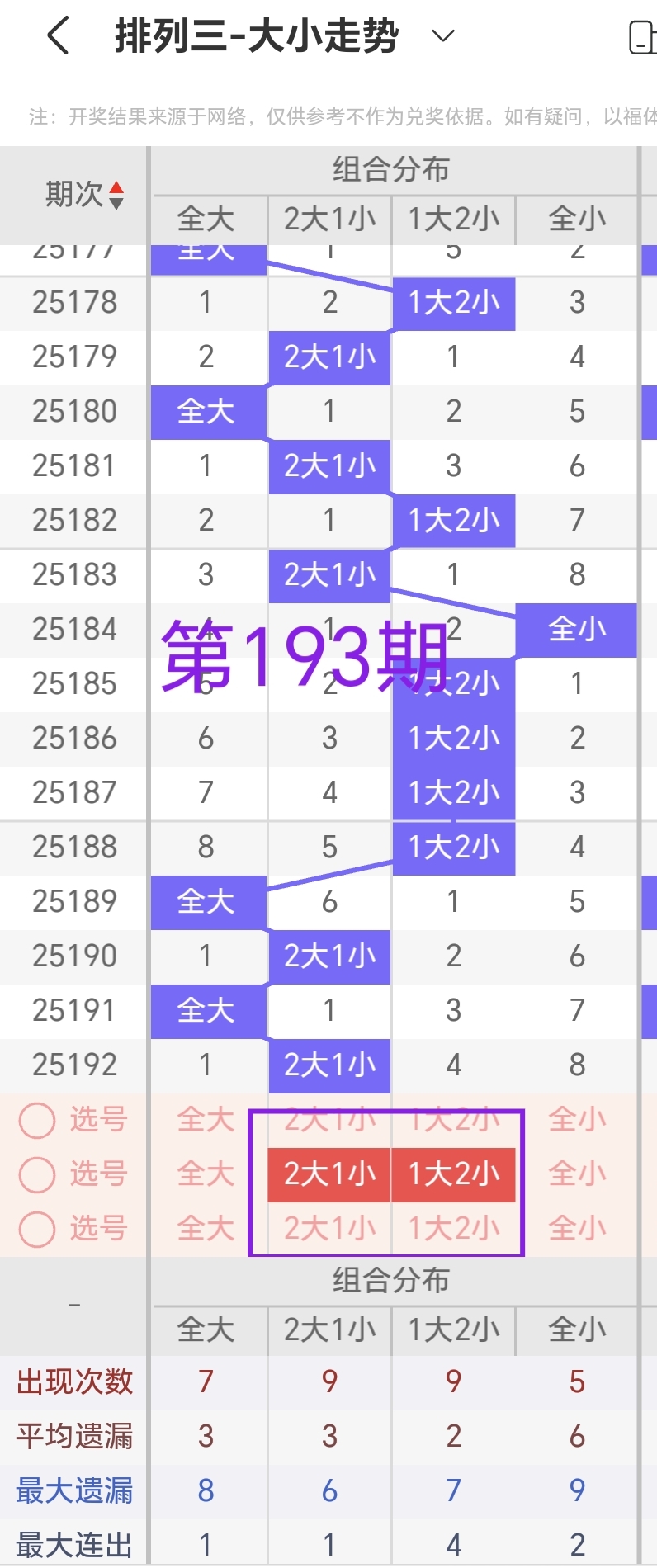The height and width of the screenshot is (1568, 657).
Task: Select 全大 on the first 选号 row
Action: point(204,1120)
